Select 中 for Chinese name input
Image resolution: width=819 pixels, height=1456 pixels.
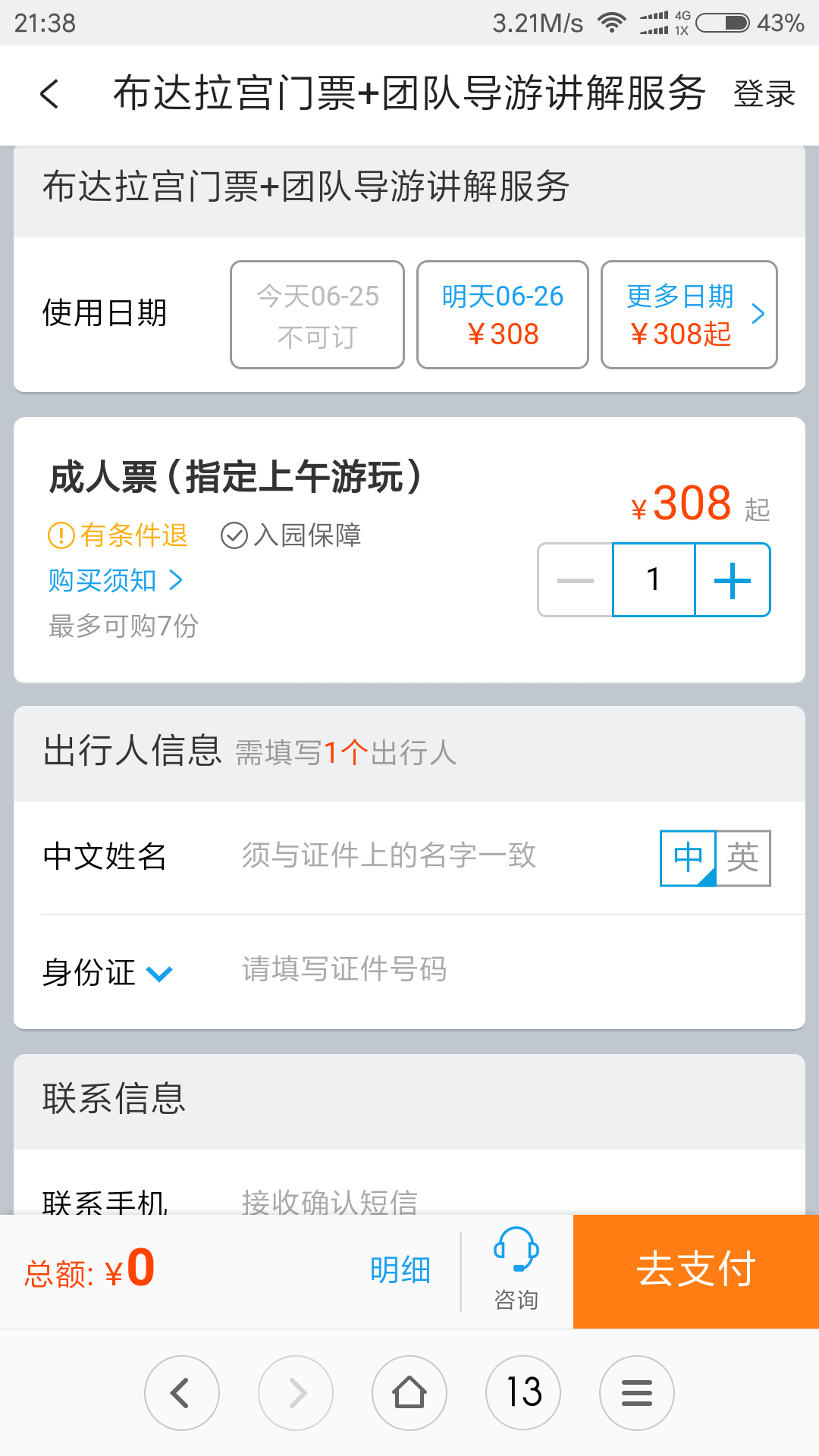688,858
